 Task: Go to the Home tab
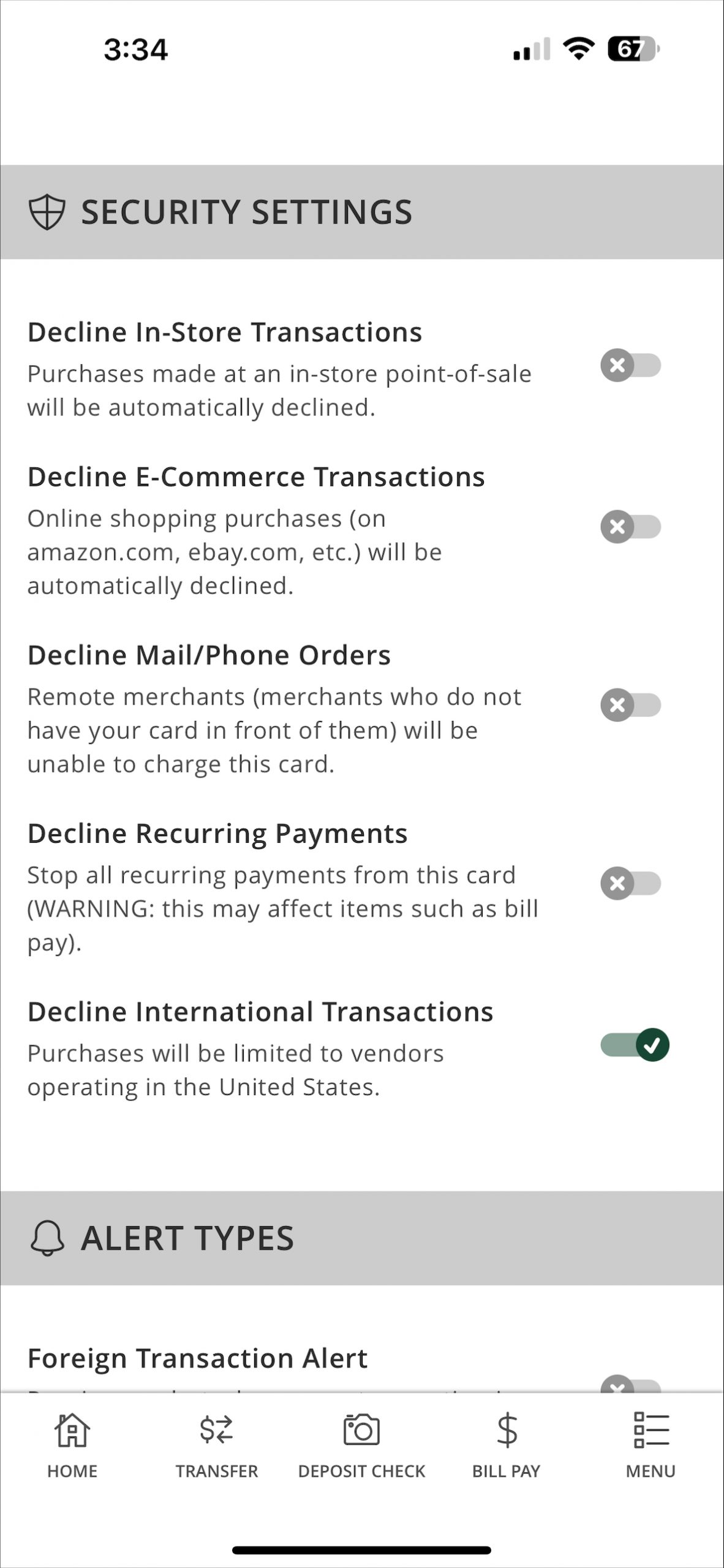(x=72, y=1445)
